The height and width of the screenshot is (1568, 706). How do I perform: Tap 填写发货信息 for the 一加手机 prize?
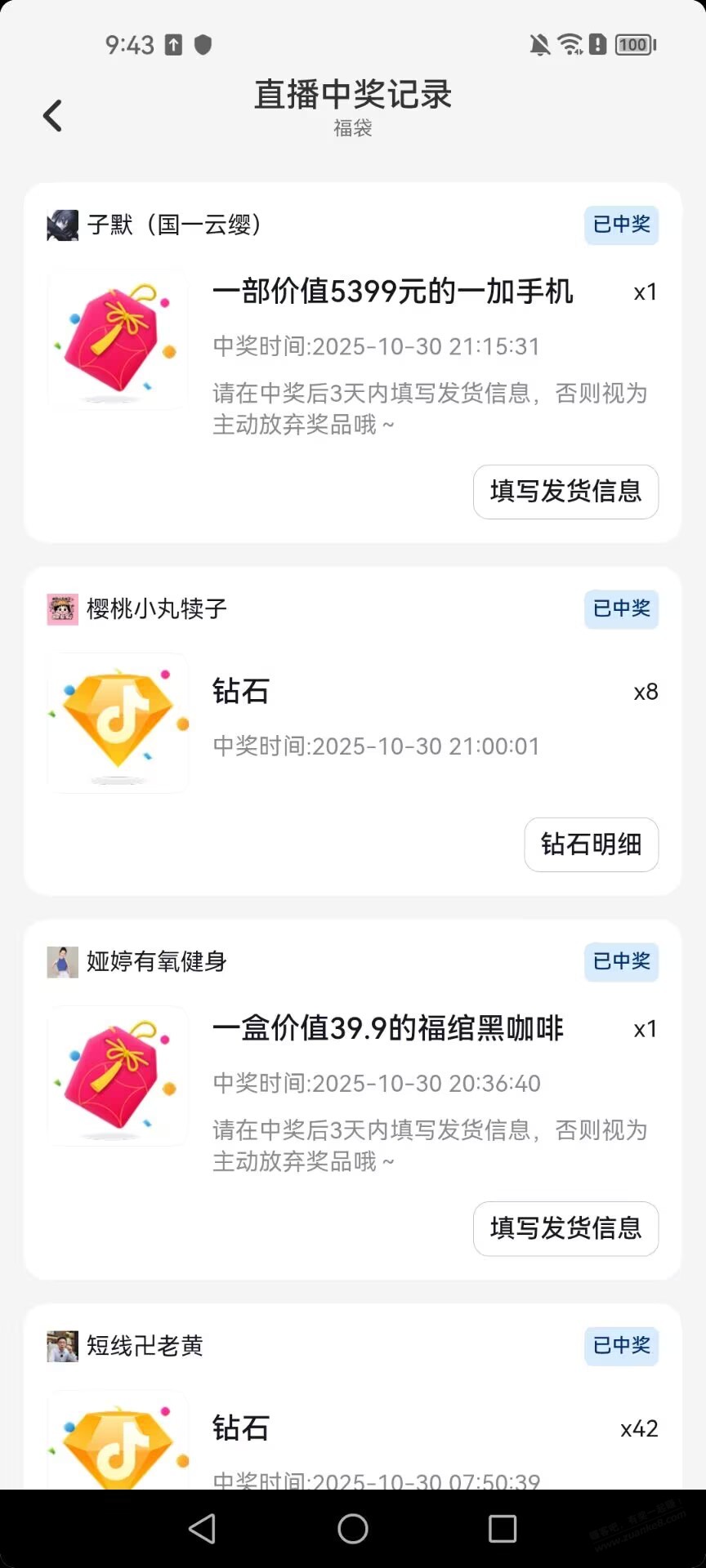point(565,492)
